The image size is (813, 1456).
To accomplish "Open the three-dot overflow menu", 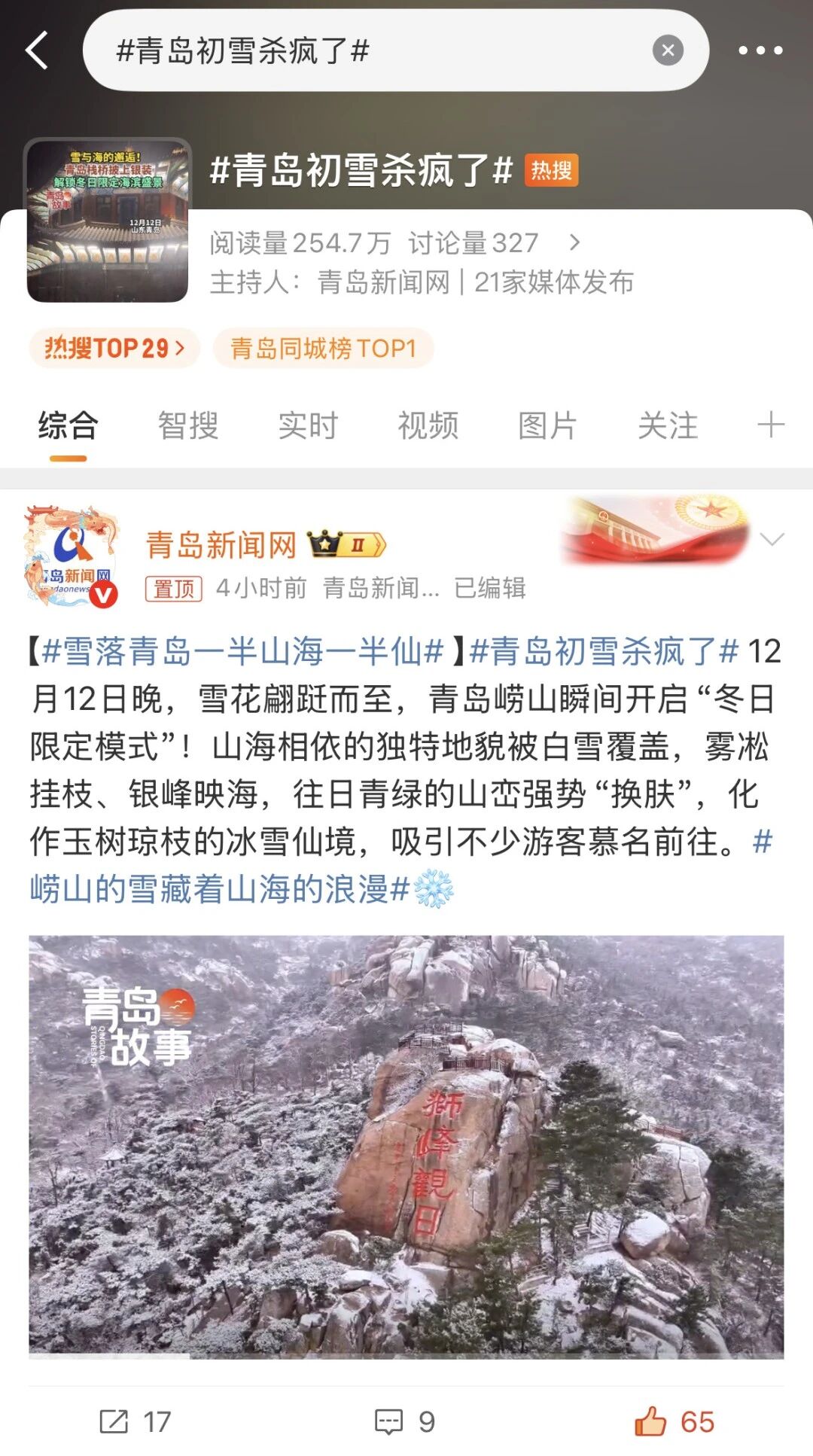I will coord(760,50).
